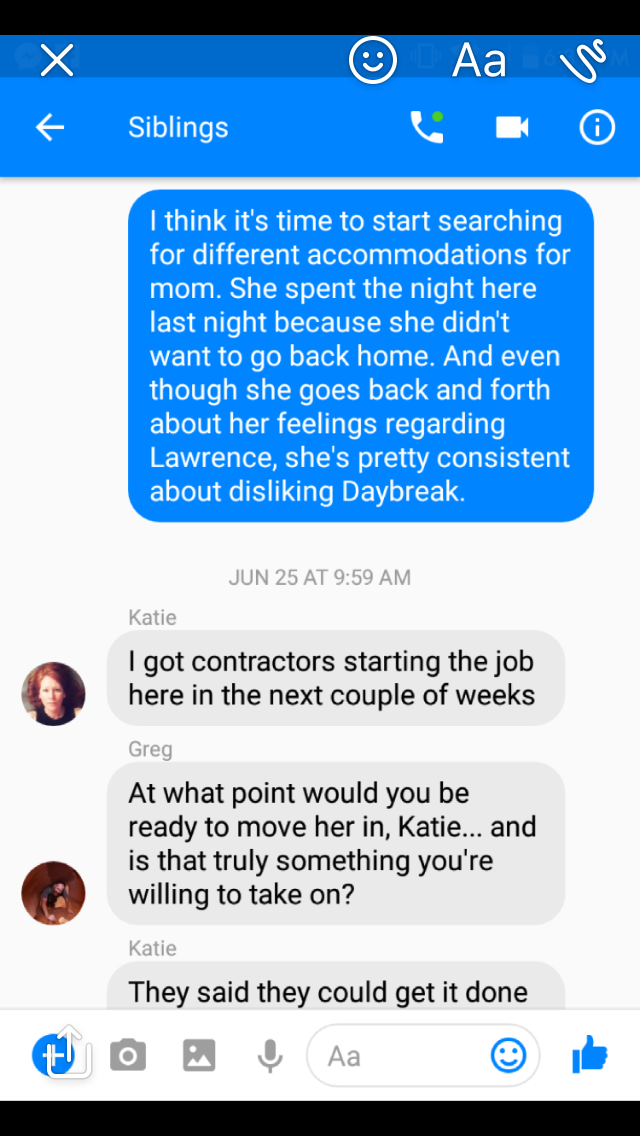Start a video call with Siblings
Viewport: 640px width, 1136px height.
click(512, 127)
